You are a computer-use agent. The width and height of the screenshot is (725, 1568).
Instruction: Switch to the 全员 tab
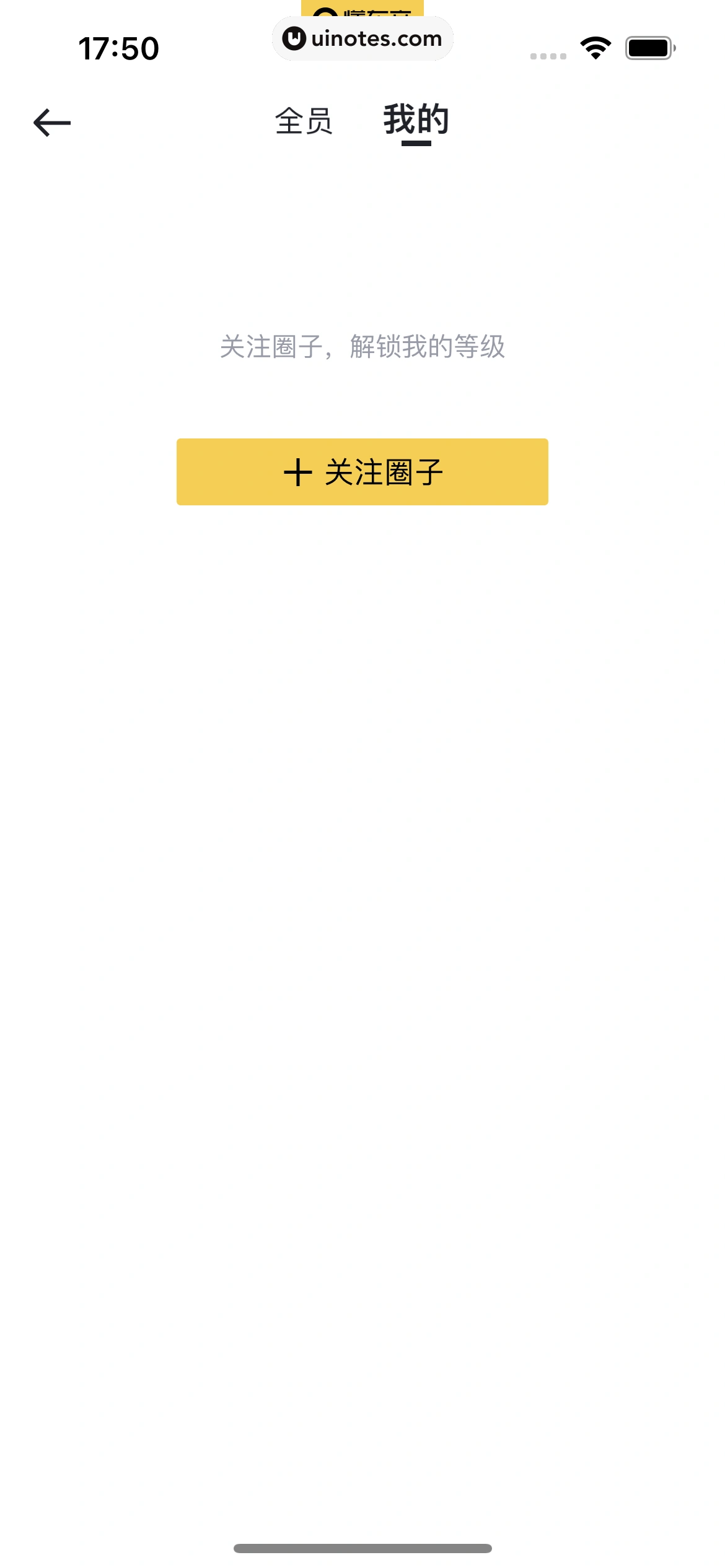pos(304,121)
